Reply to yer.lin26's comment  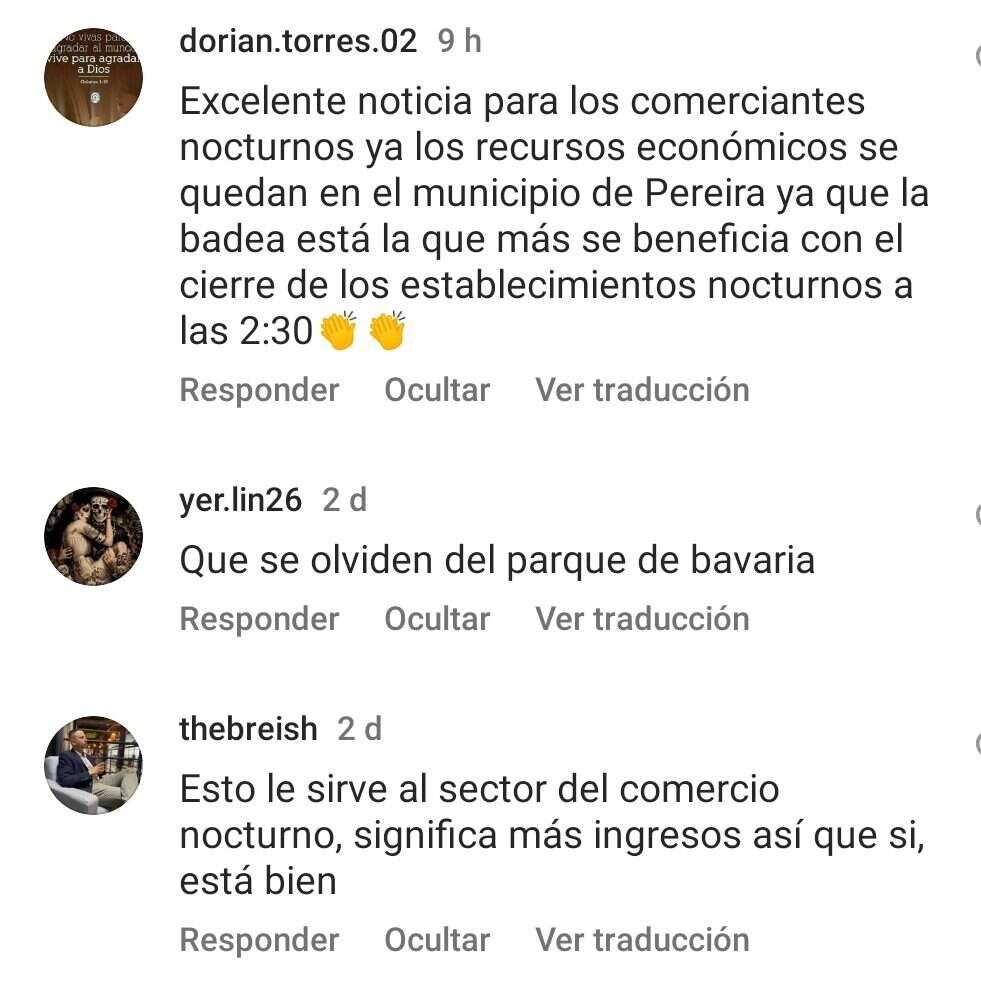259,619
